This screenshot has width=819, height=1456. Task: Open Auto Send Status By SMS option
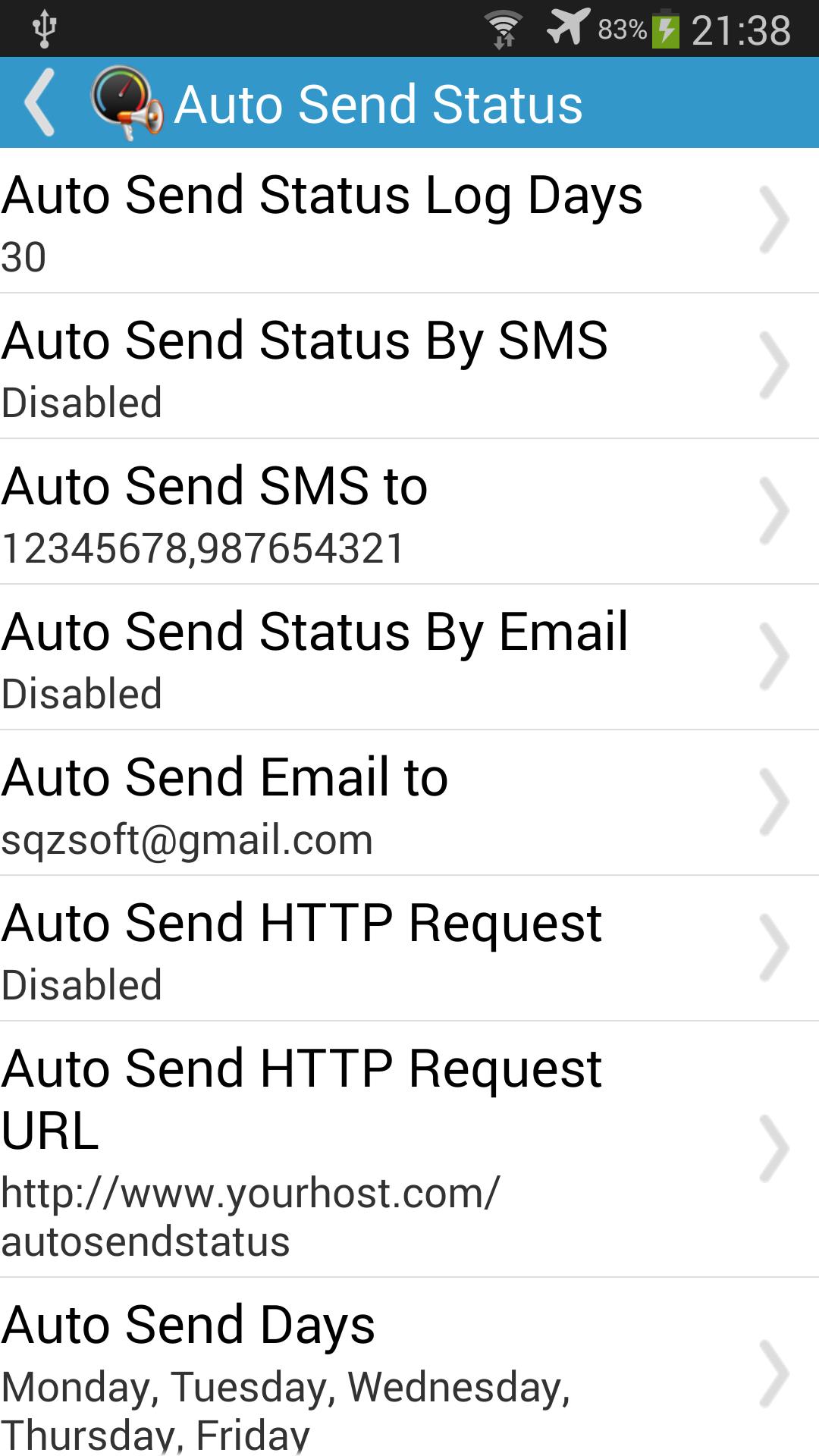(x=409, y=366)
